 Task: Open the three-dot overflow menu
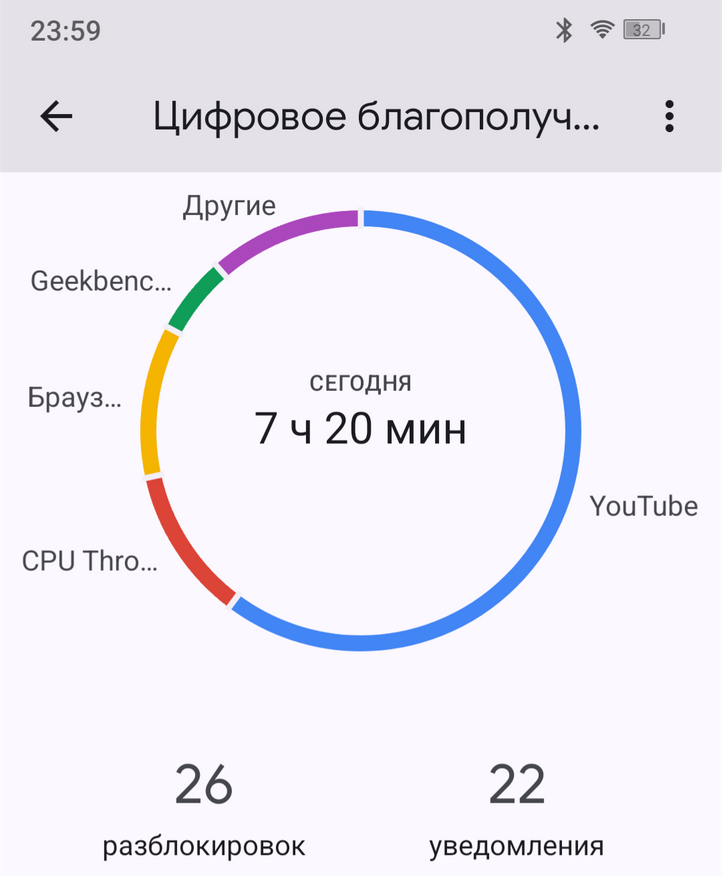pos(670,117)
